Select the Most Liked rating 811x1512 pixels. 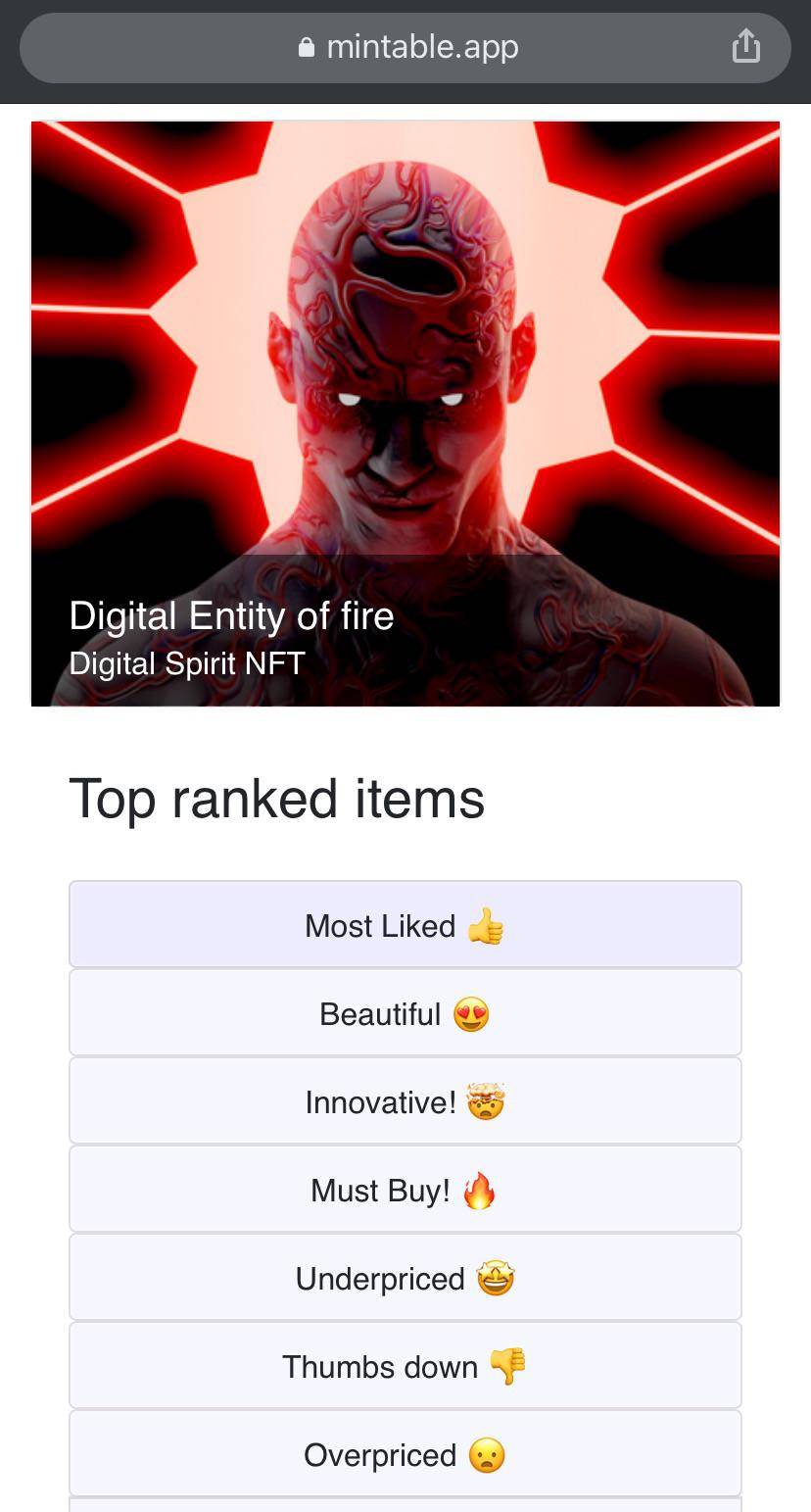pyautogui.click(x=405, y=925)
